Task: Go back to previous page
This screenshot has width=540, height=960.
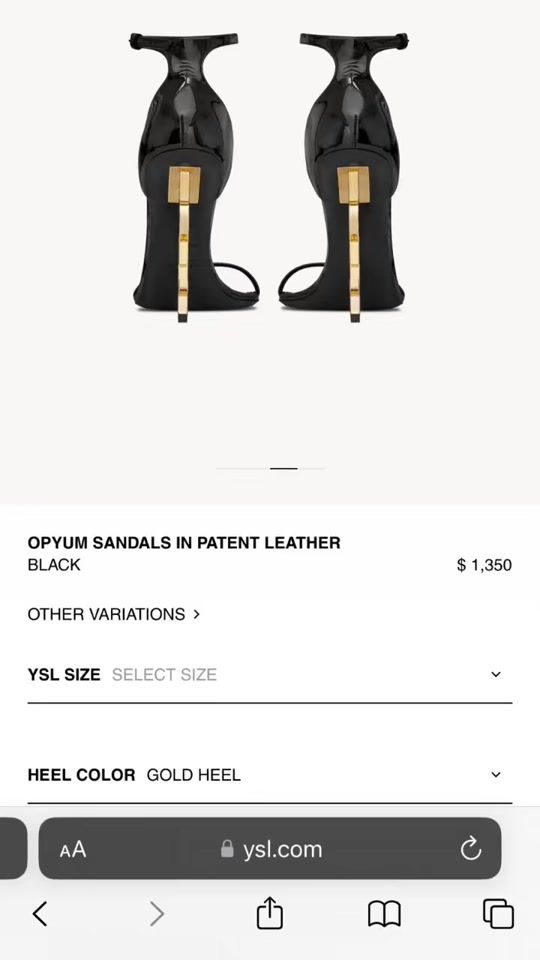Action: (x=40, y=914)
